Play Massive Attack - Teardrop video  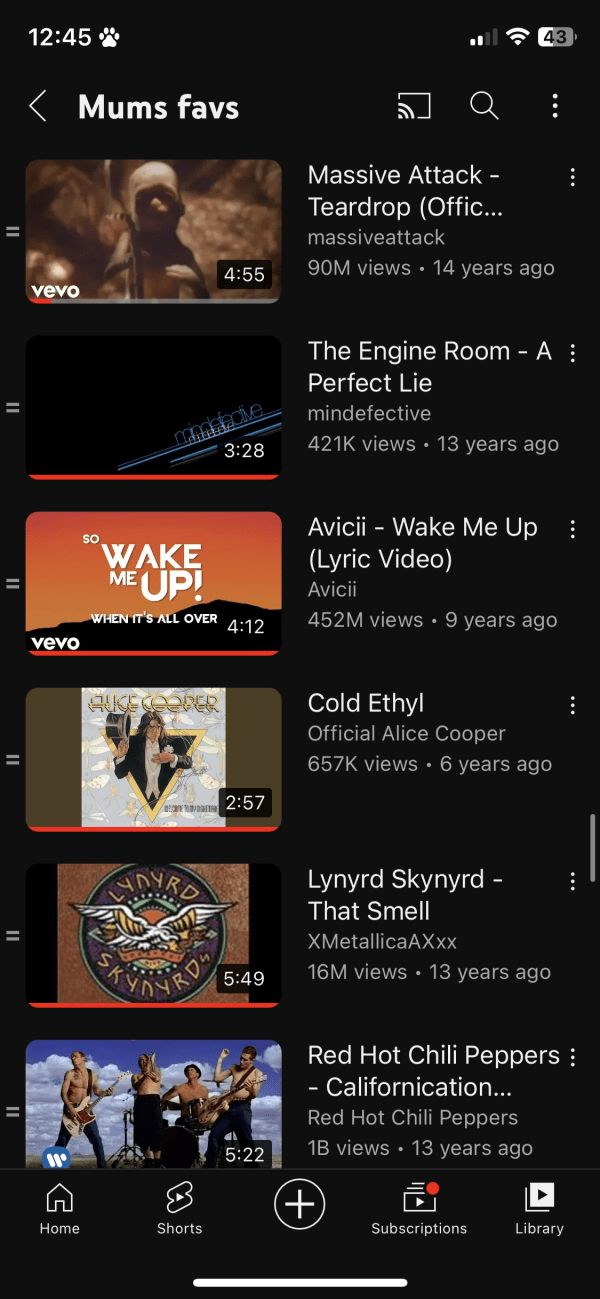coord(153,231)
